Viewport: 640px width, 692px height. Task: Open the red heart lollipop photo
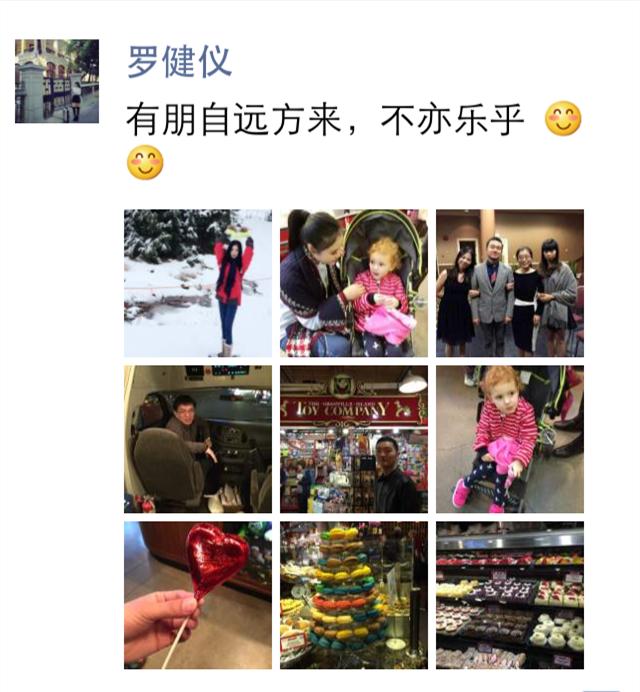(198, 595)
